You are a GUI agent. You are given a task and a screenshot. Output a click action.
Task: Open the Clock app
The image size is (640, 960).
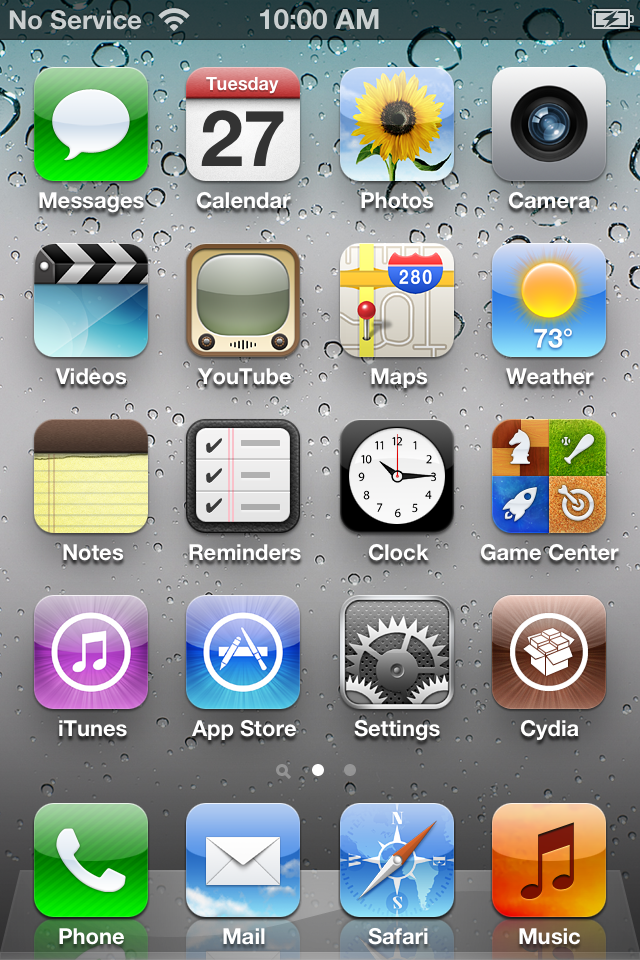pyautogui.click(x=396, y=477)
